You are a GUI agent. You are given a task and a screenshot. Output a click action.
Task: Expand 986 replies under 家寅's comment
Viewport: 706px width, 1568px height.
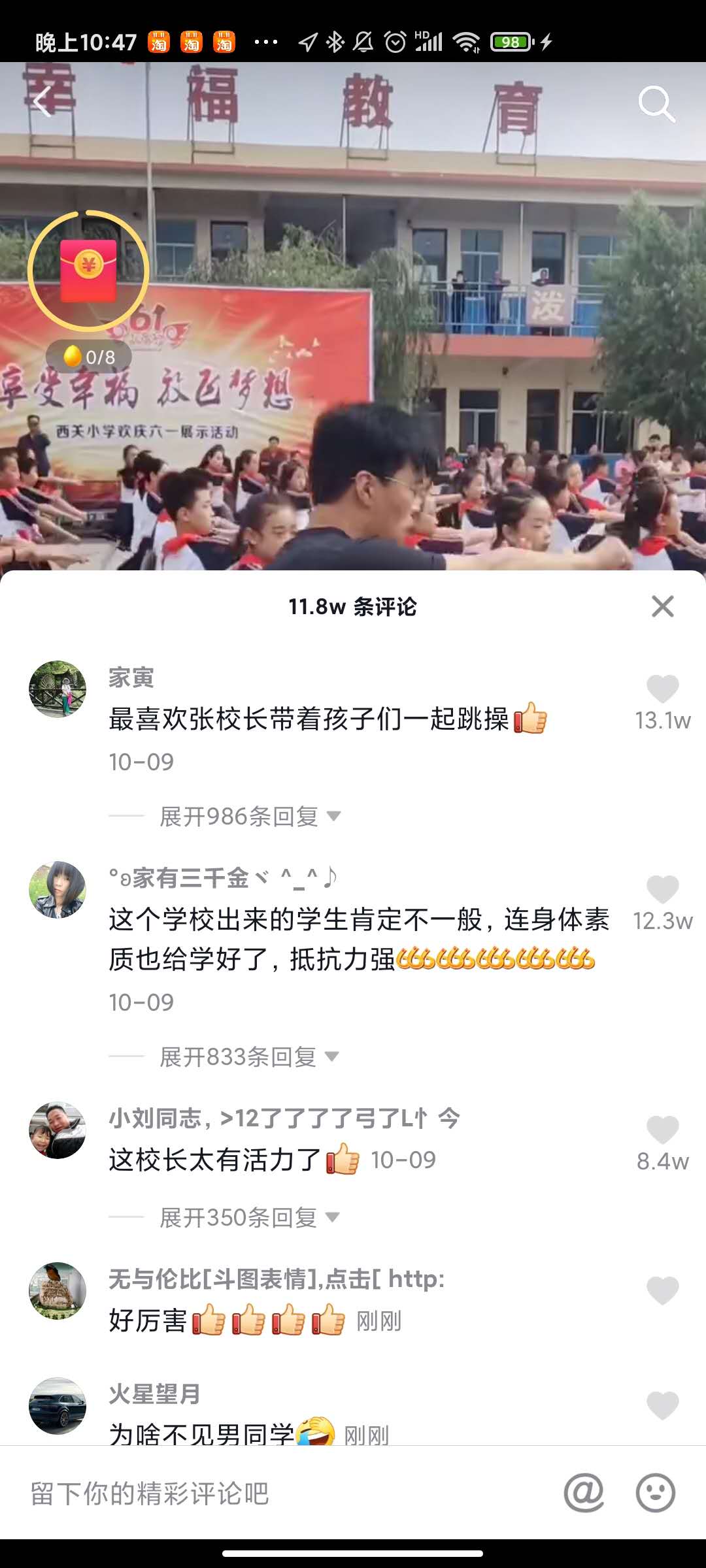[250, 816]
